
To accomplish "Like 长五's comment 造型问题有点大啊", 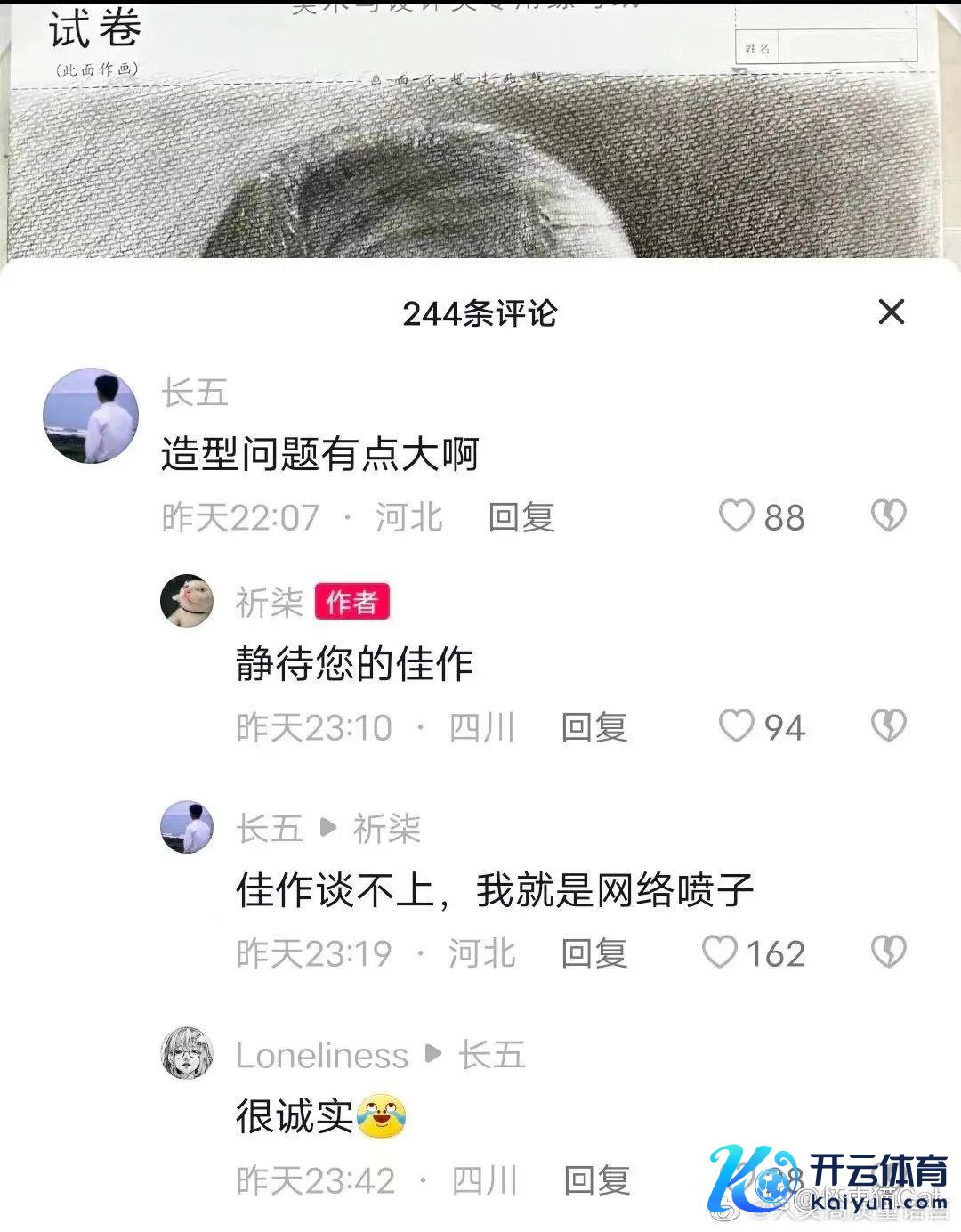I will 737,515.
